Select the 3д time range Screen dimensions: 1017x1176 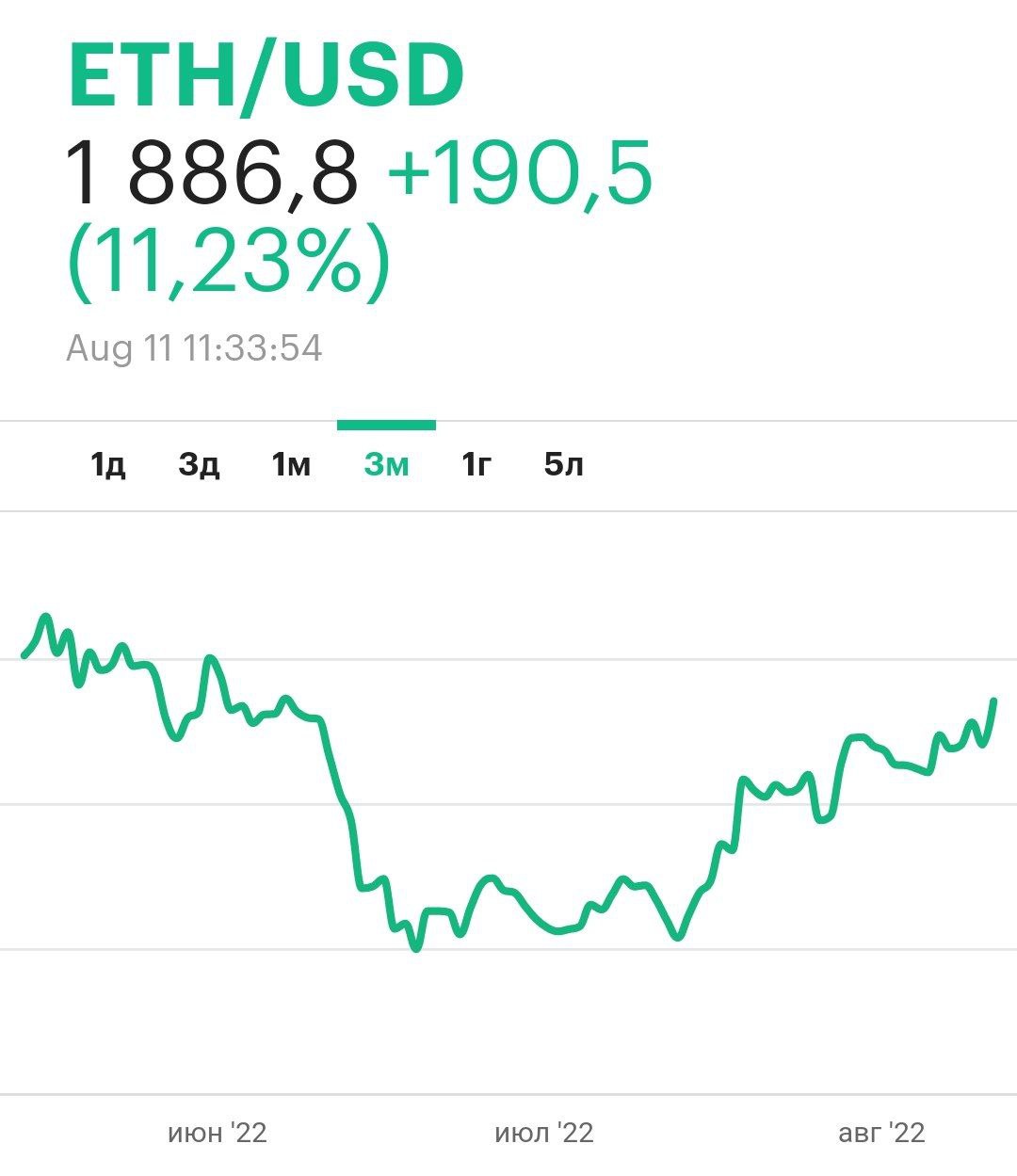coord(199,464)
